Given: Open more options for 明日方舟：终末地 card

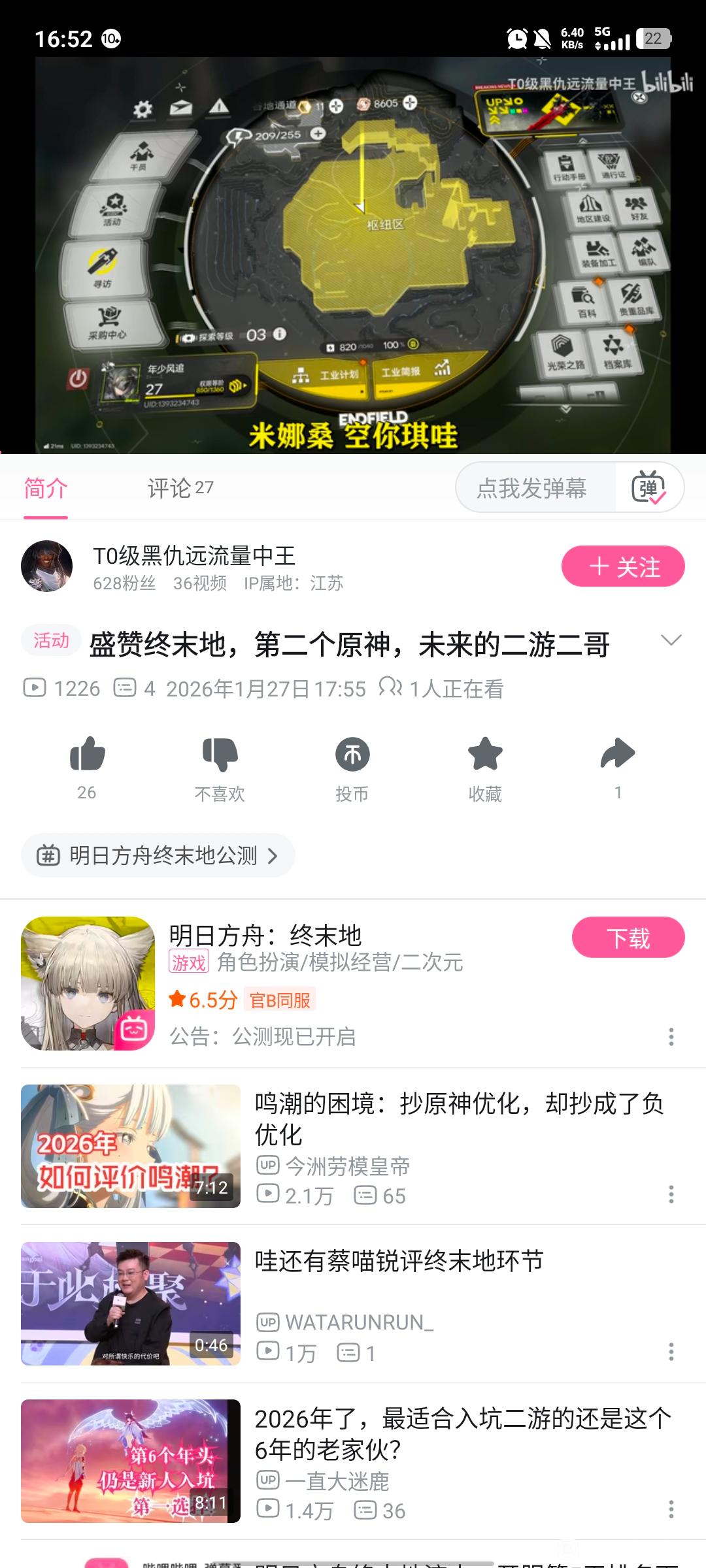Looking at the screenshot, I should click(x=671, y=1037).
